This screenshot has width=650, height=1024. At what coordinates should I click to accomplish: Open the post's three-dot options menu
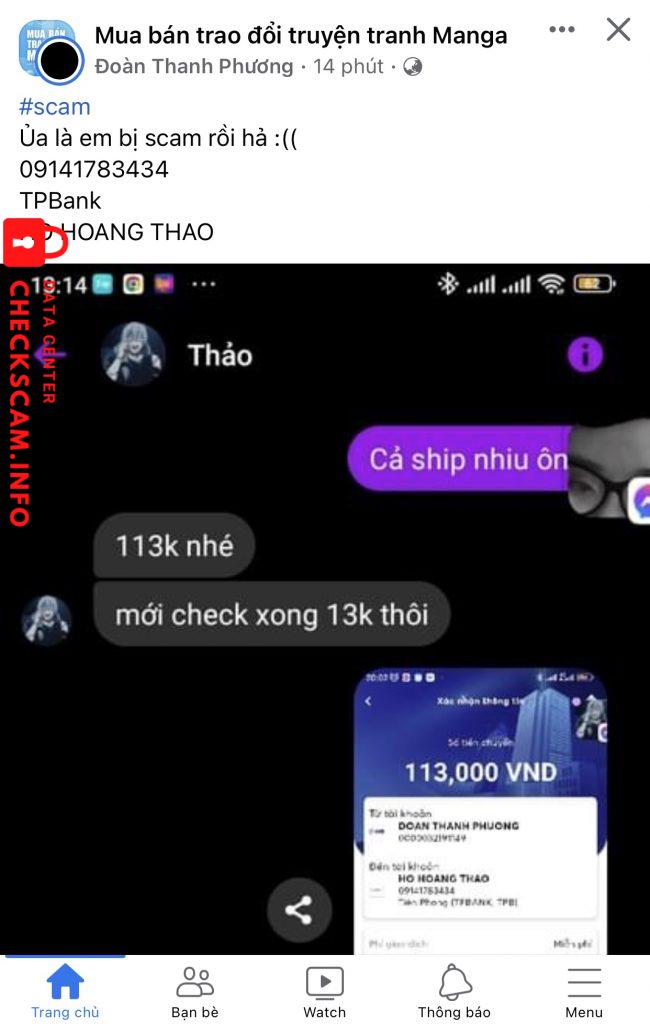(562, 30)
